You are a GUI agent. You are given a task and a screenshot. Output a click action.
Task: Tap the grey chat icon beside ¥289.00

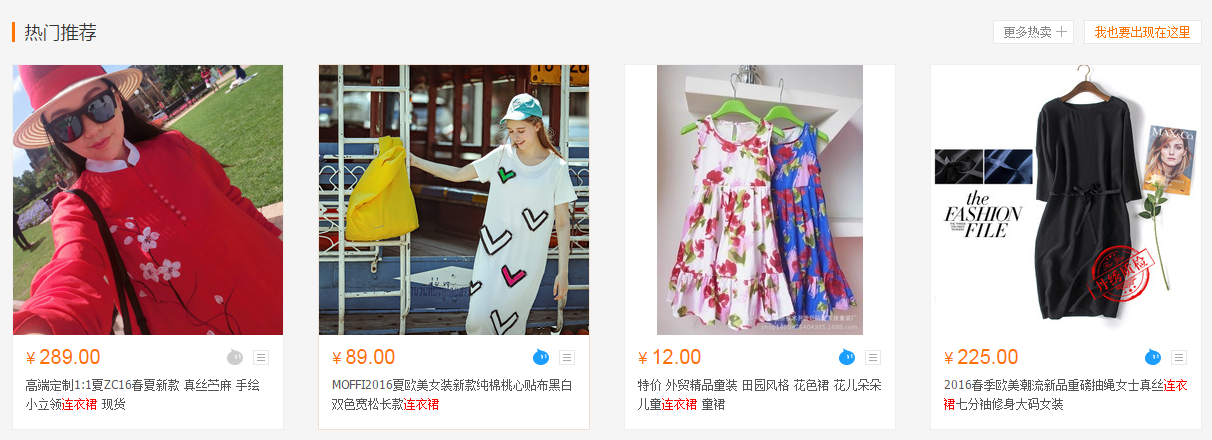click(235, 357)
